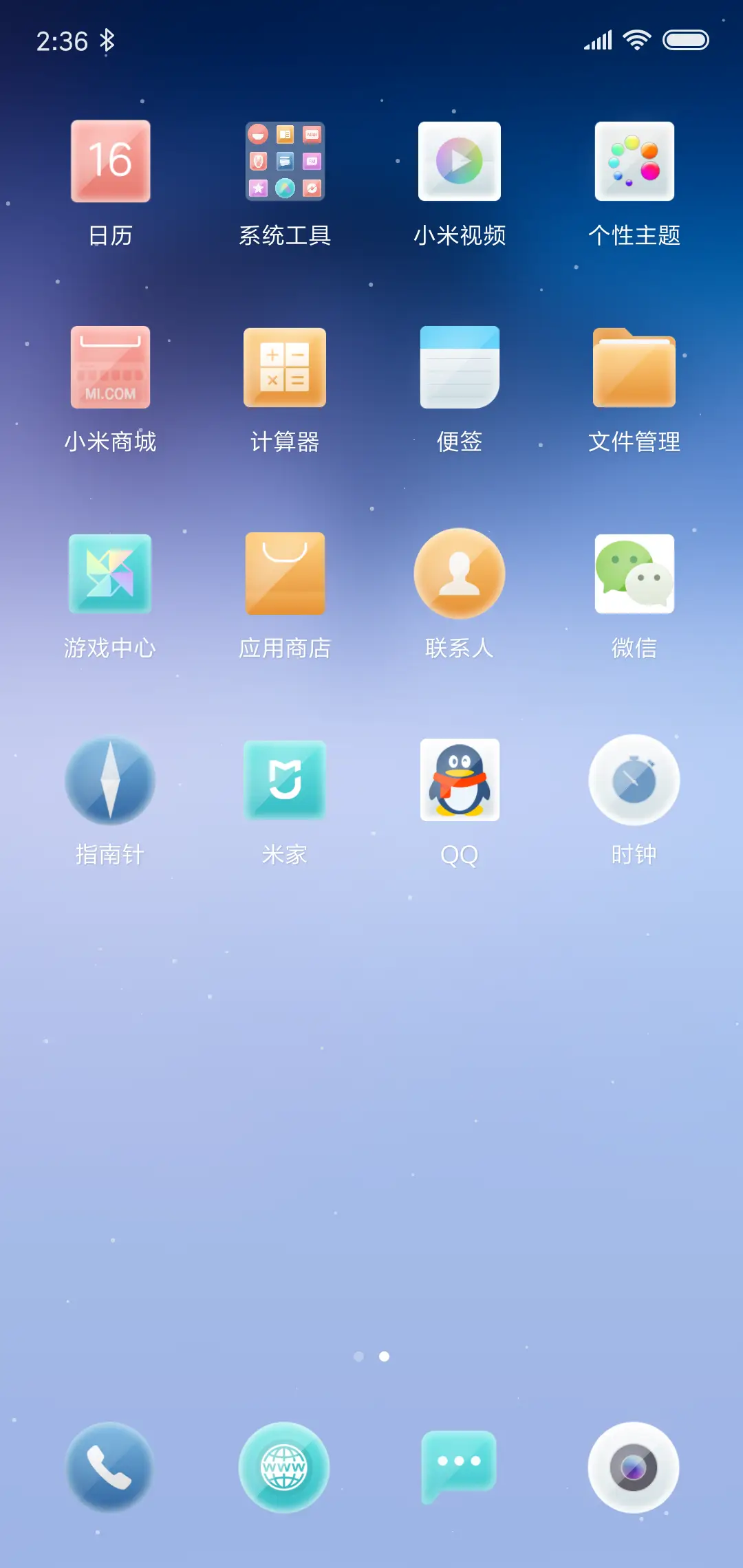Open the 便签 notes app

[x=459, y=367]
